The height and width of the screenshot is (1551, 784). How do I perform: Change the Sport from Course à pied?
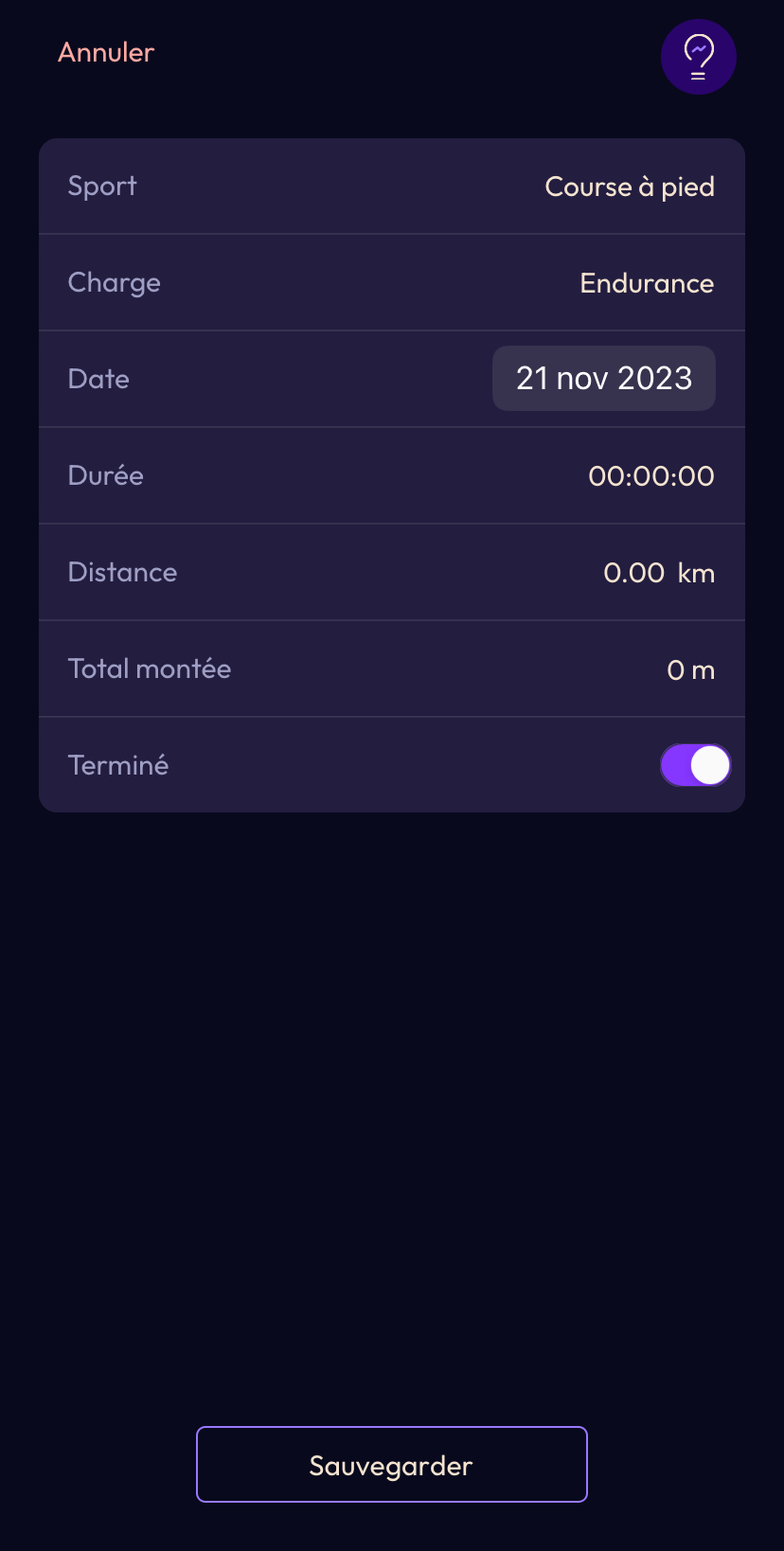[629, 187]
